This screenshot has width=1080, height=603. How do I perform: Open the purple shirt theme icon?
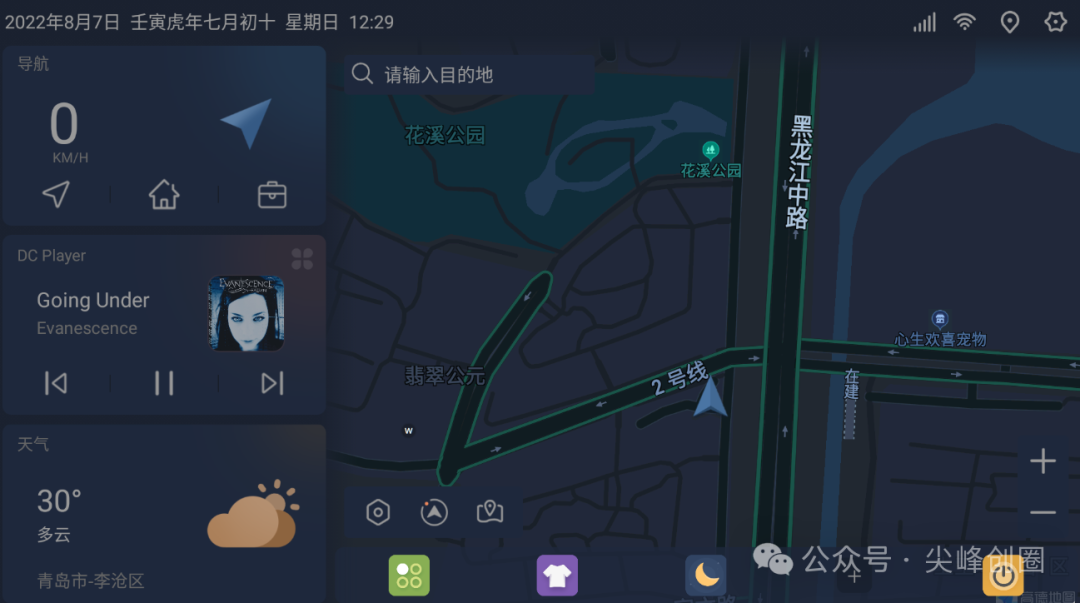point(557,575)
